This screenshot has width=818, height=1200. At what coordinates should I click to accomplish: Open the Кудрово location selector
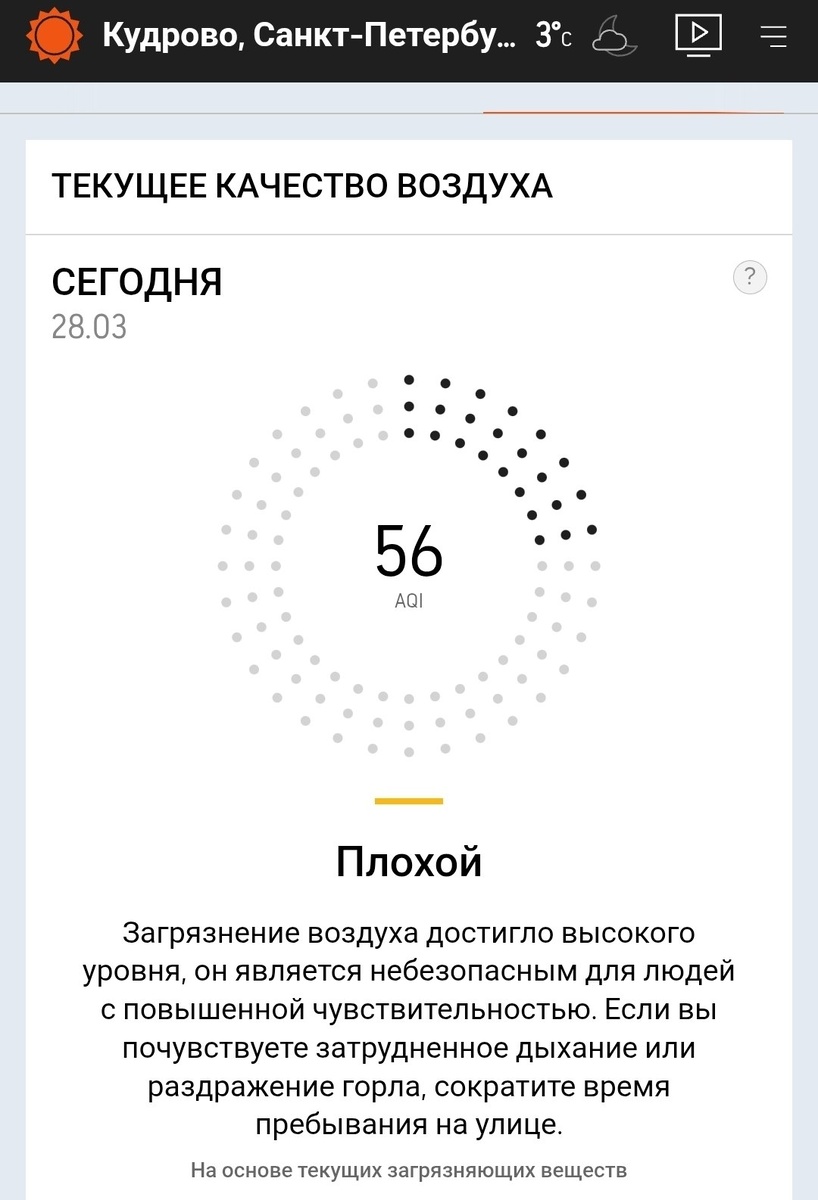(x=310, y=38)
